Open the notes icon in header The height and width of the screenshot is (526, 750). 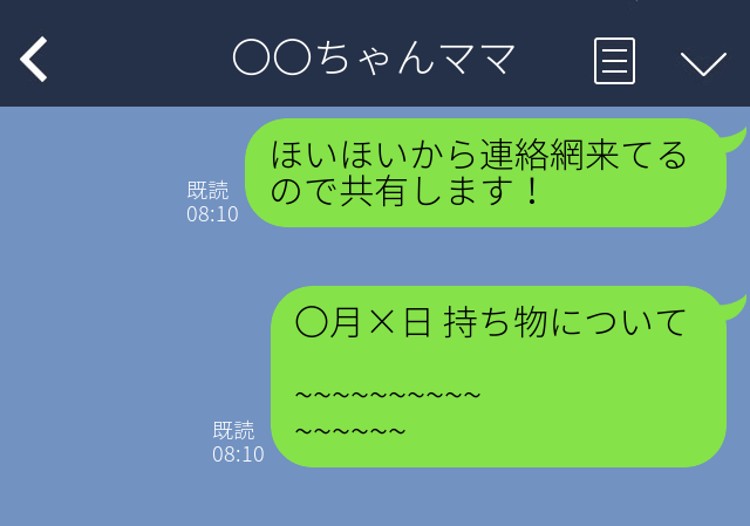tap(614, 61)
